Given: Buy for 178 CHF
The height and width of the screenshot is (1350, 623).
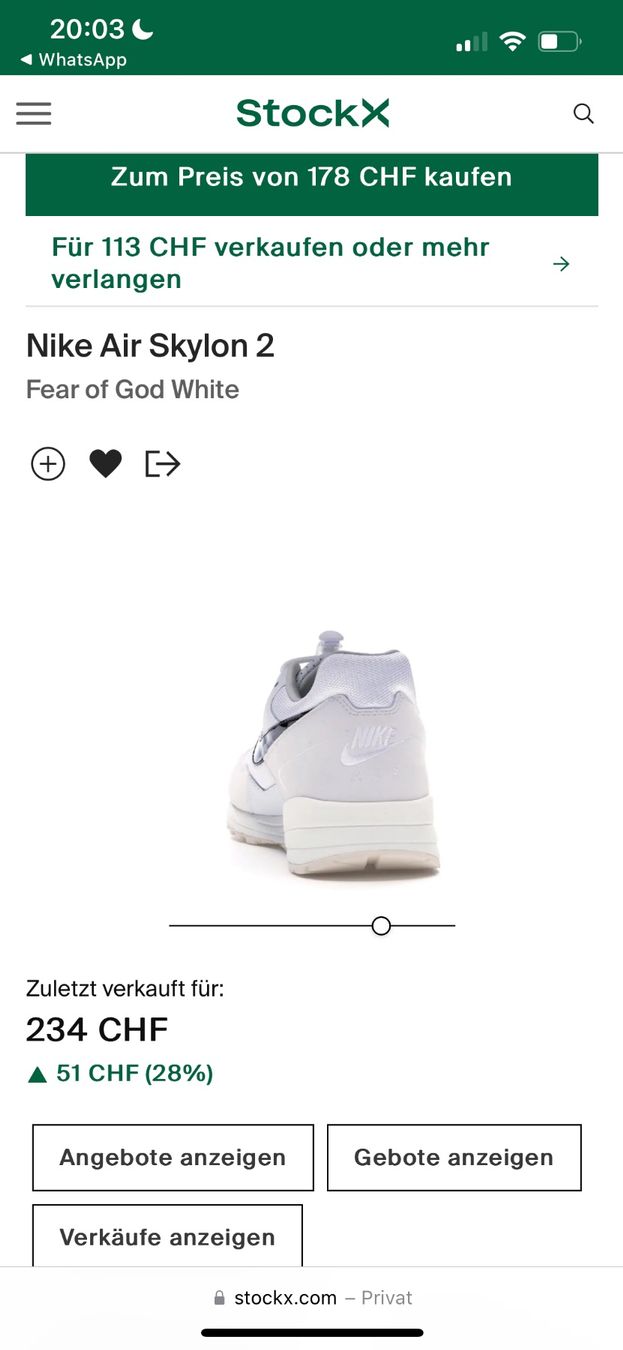Looking at the screenshot, I should [311, 178].
